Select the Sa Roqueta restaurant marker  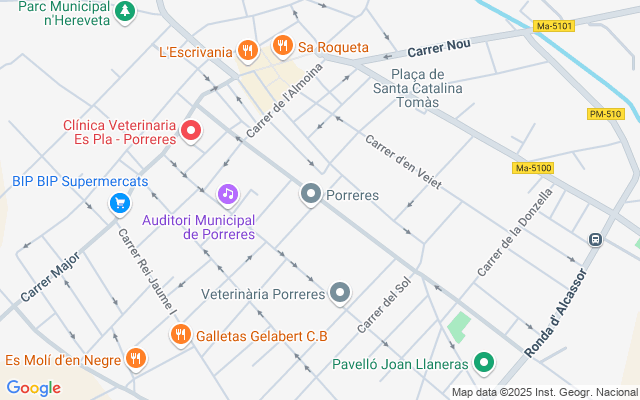(x=283, y=45)
